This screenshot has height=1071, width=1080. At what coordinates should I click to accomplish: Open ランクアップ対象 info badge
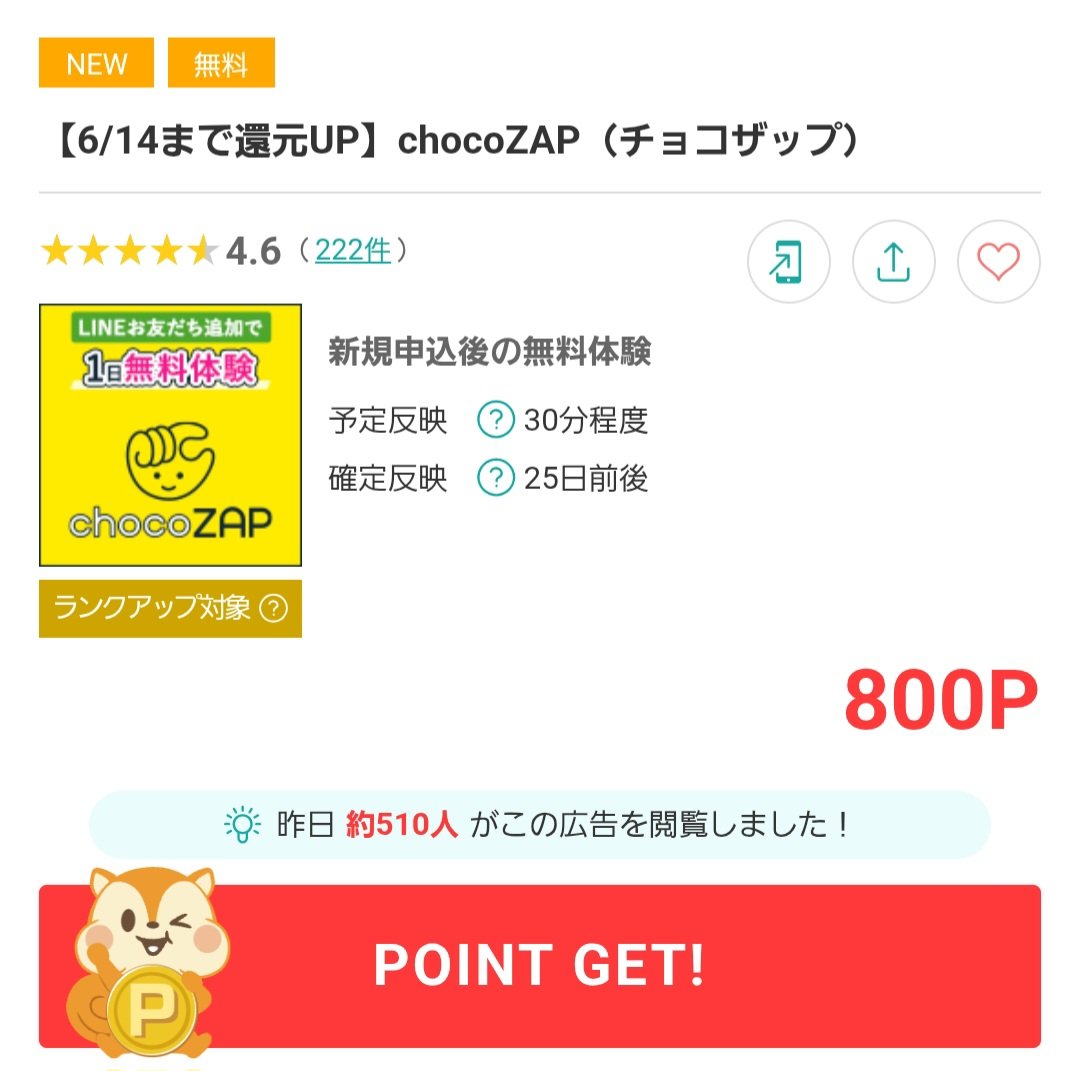pyautogui.click(x=170, y=608)
